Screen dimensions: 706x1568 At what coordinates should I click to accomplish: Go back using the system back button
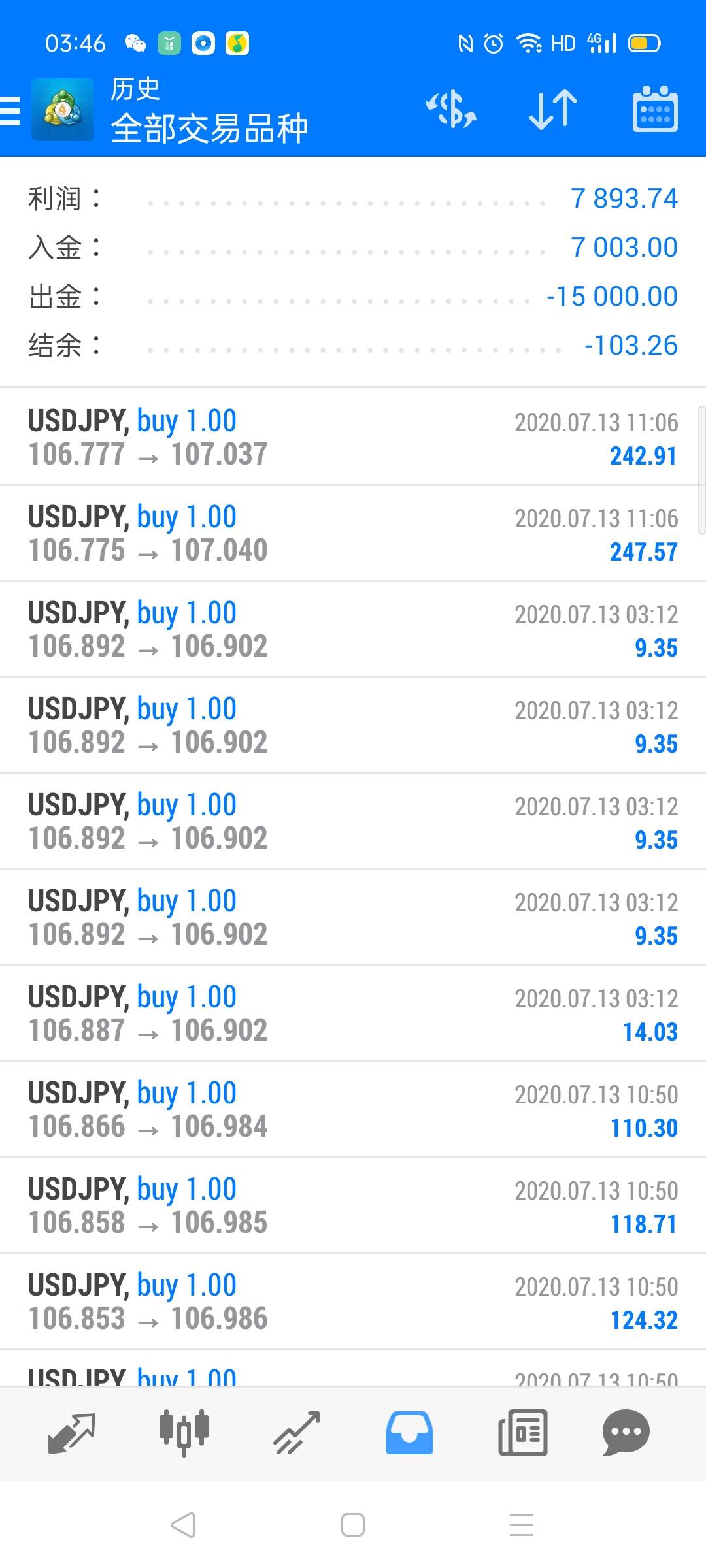tap(183, 1525)
